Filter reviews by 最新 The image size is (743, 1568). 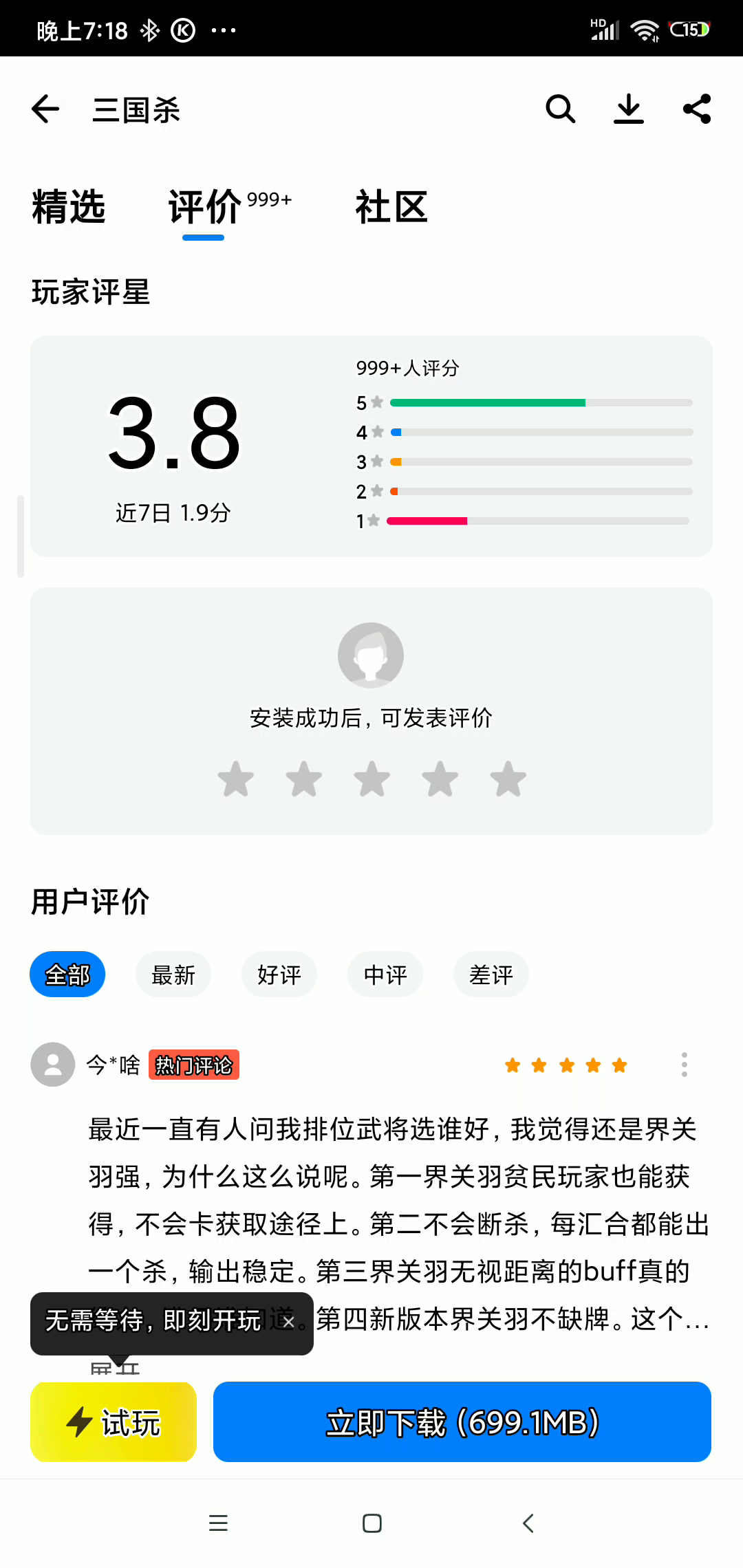[x=173, y=974]
